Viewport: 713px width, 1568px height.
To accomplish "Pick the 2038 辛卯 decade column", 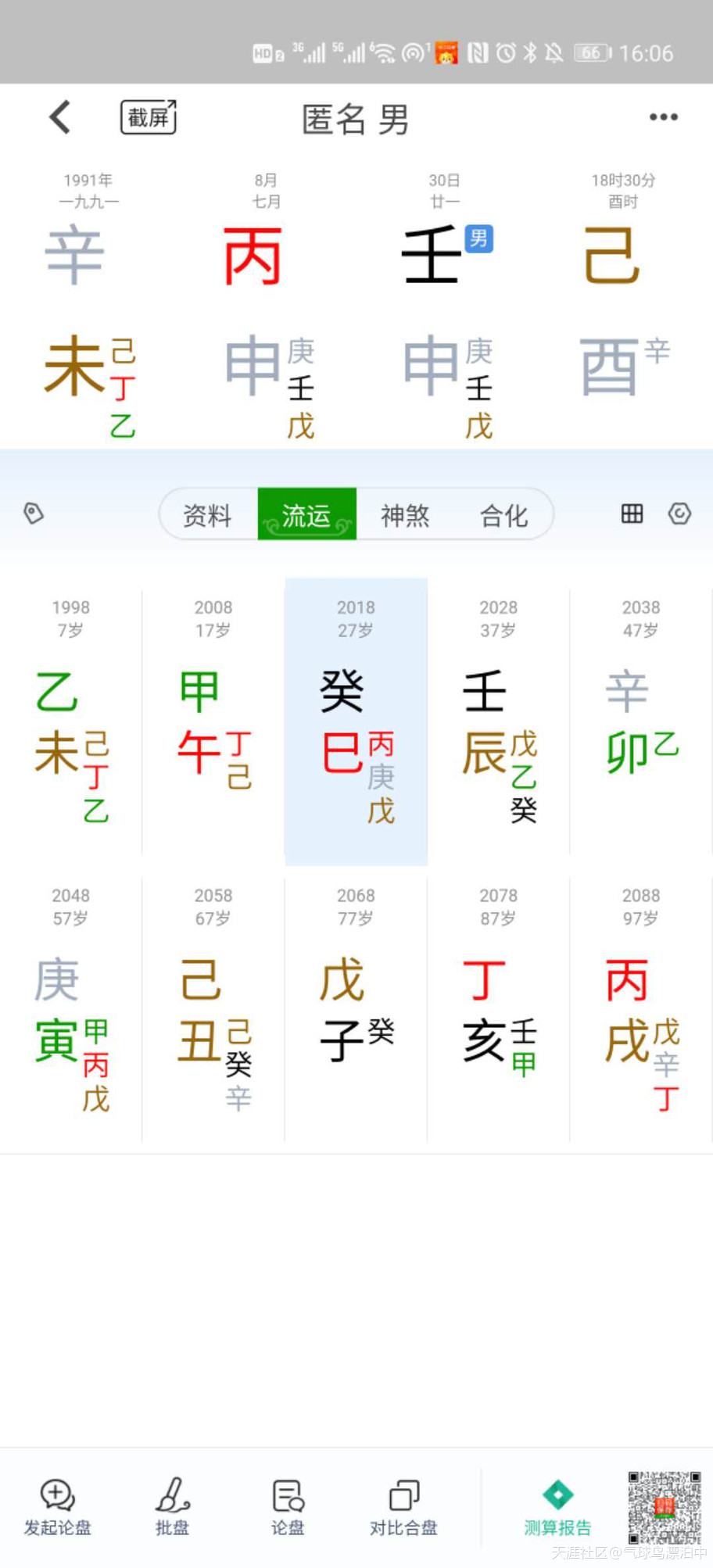I will coord(641,721).
